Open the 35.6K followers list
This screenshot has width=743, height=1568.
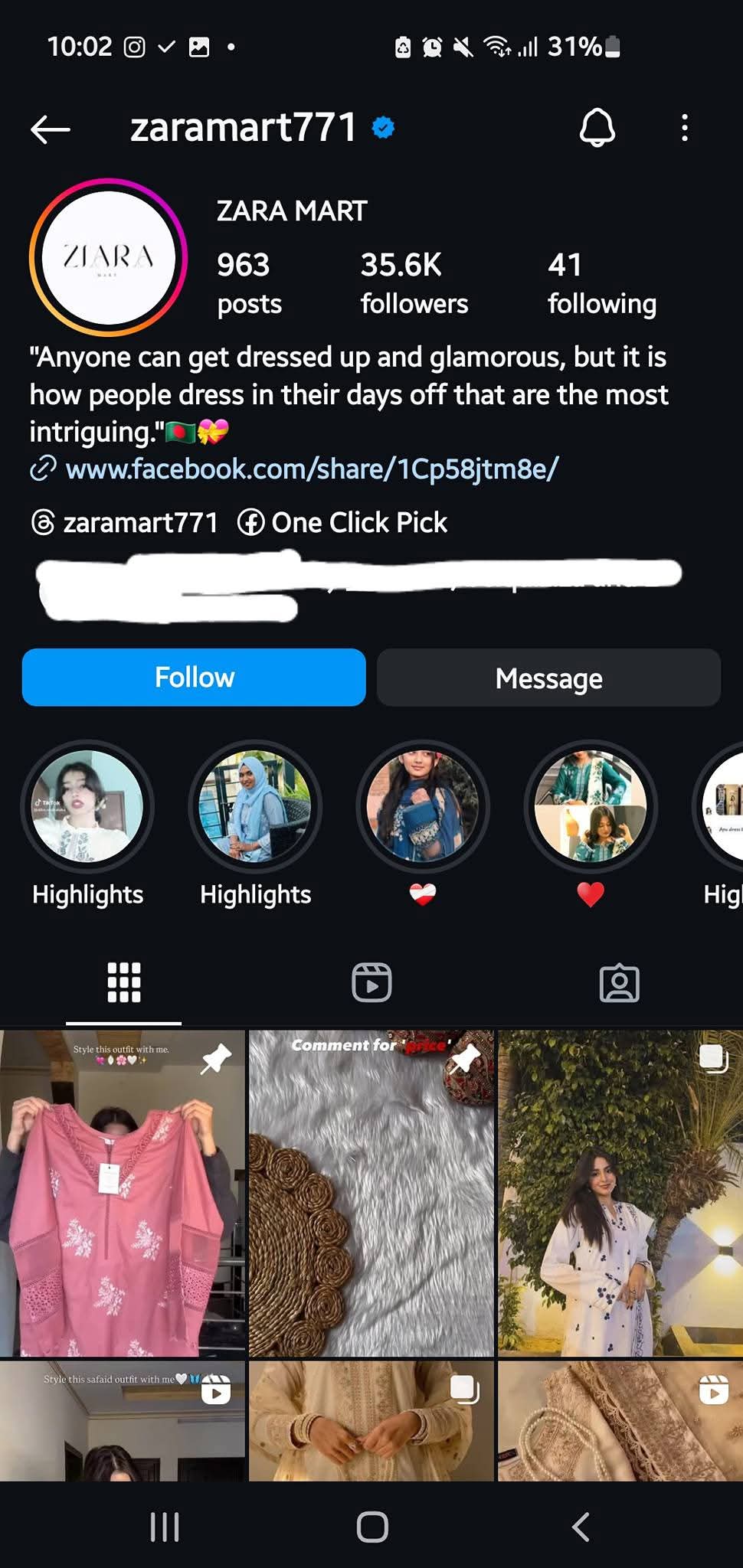(x=414, y=283)
